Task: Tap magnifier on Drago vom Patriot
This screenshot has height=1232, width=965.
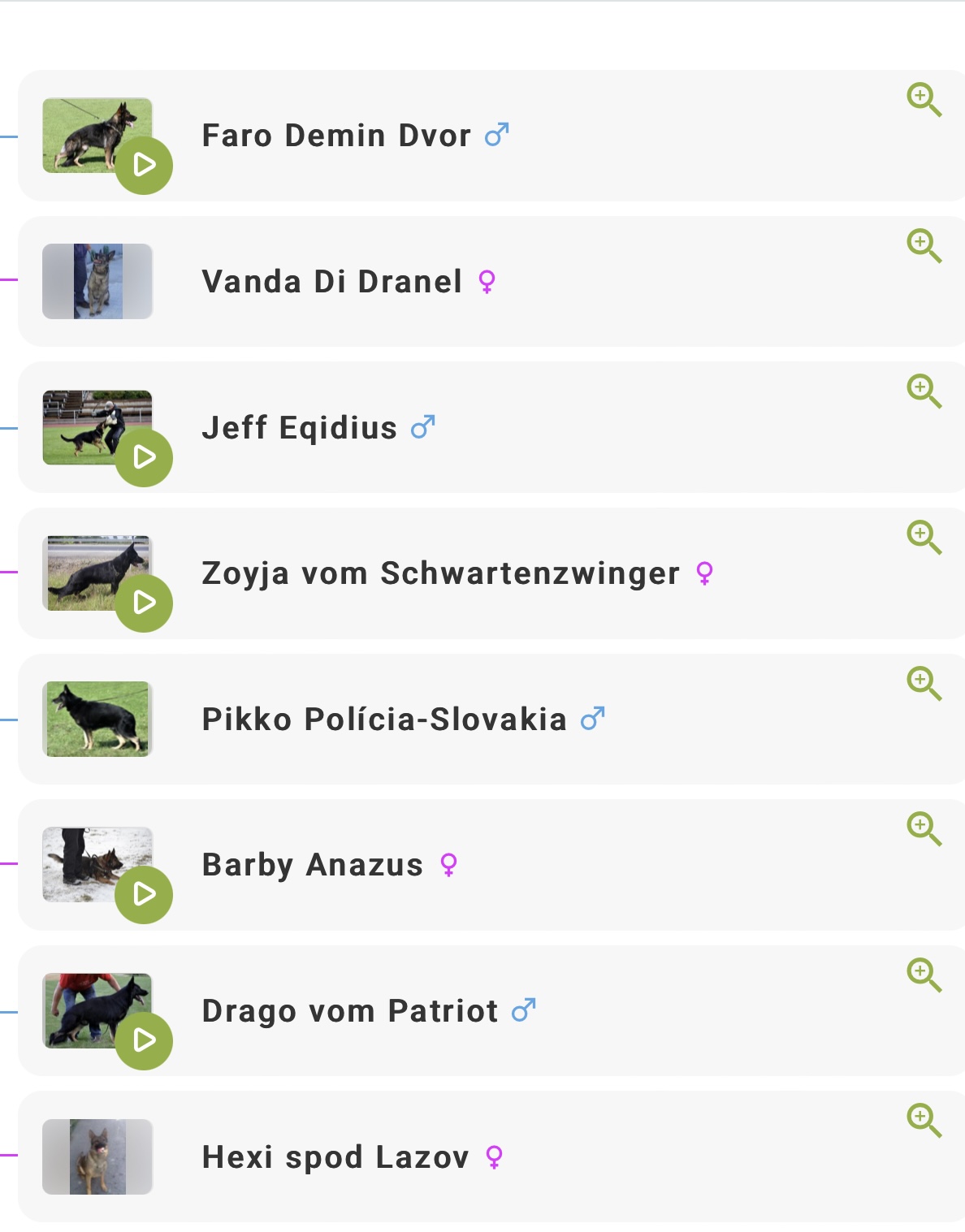Action: [x=924, y=975]
